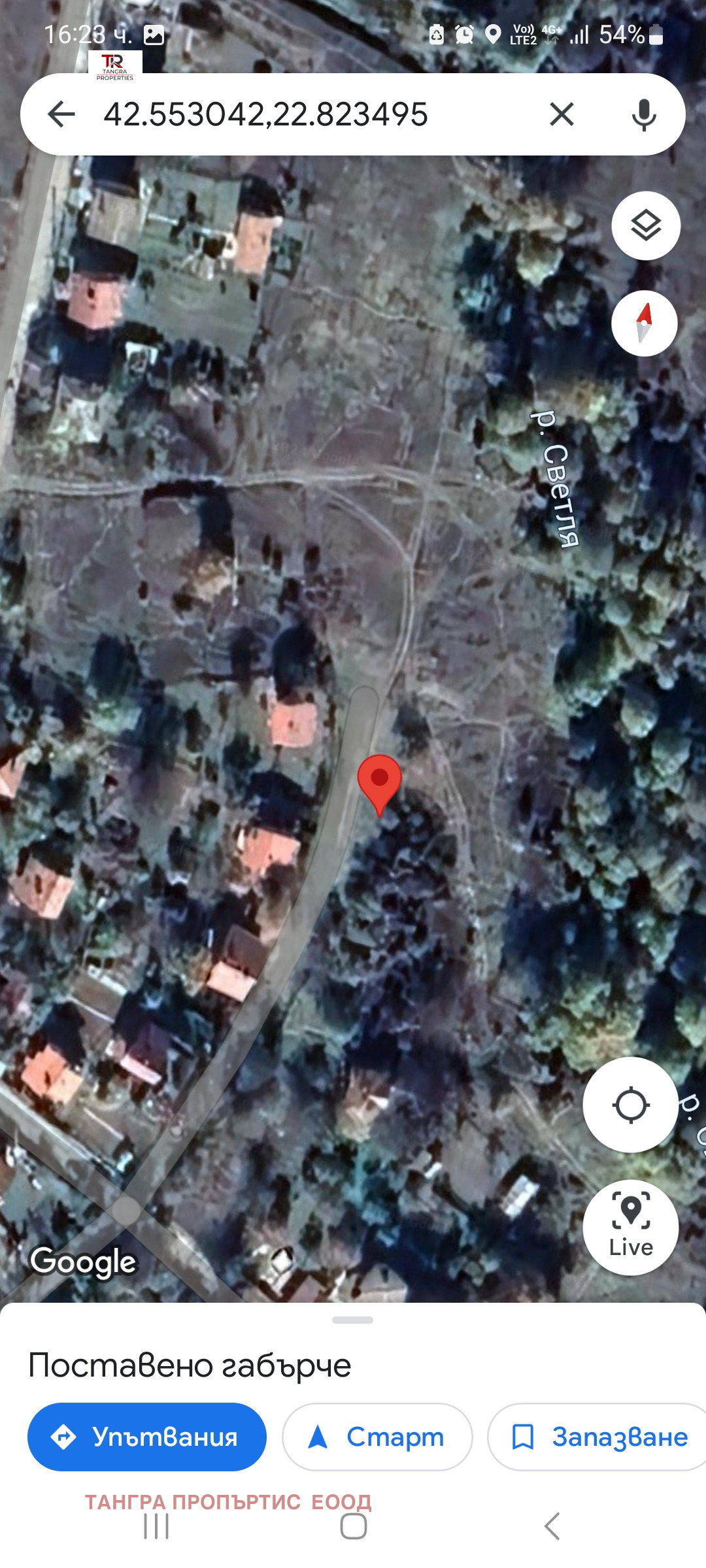Screen dimensions: 706x1568
Task: Edit the coordinates search field
Action: 294,114
